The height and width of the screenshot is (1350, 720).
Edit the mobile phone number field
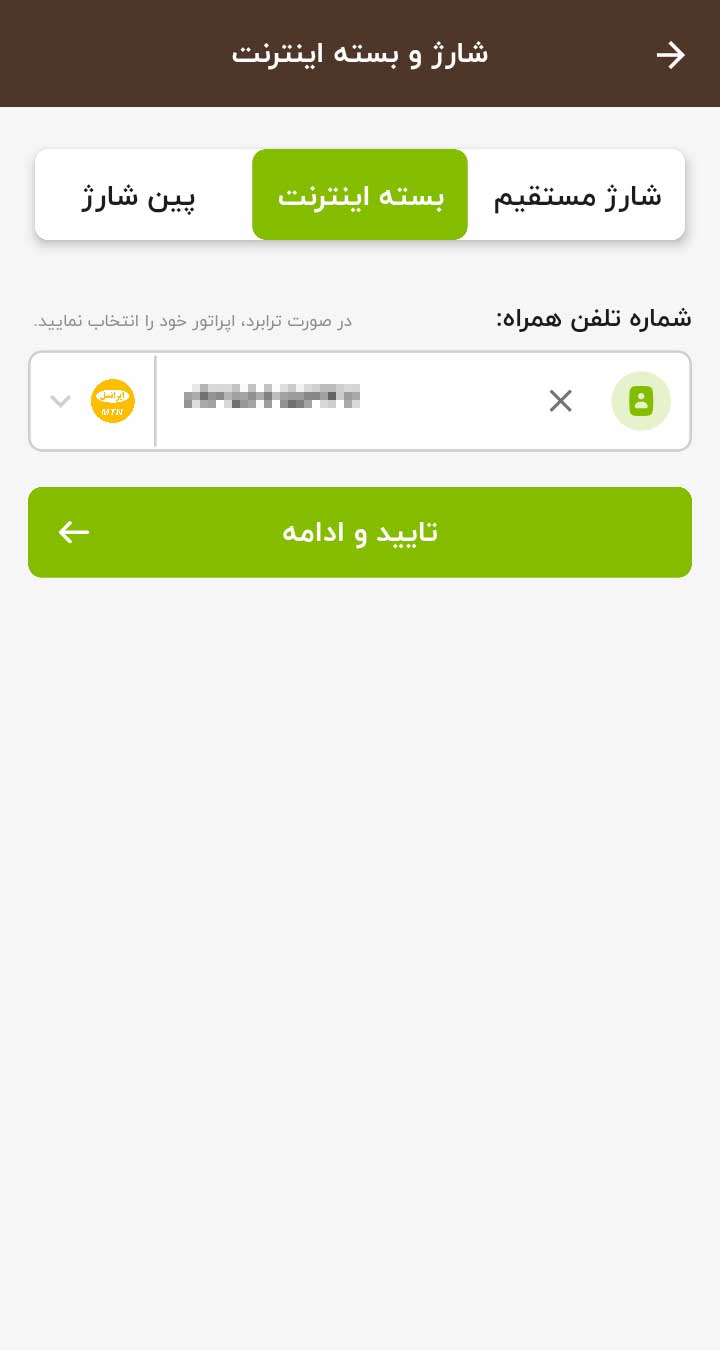tap(350, 401)
